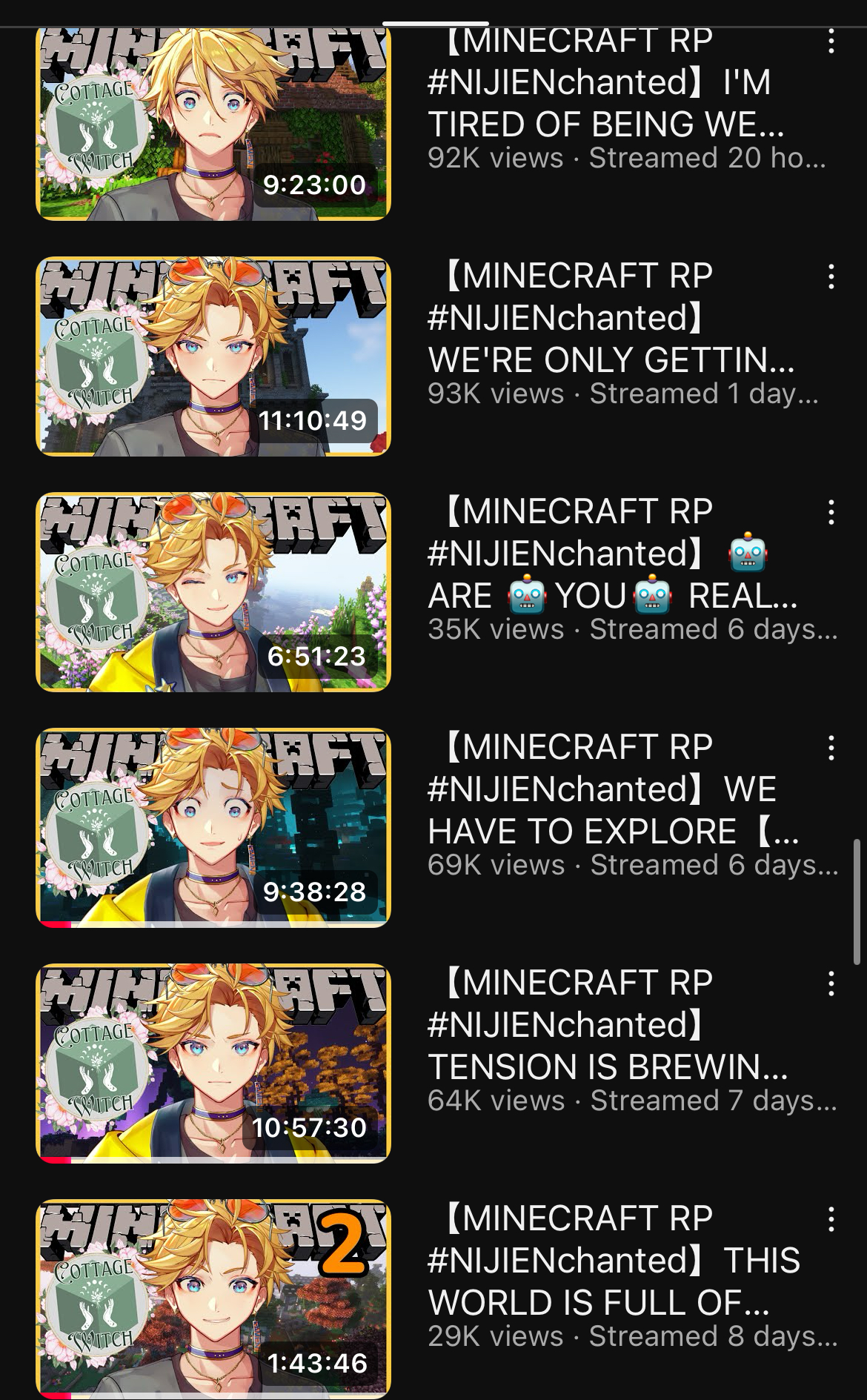The image size is (867, 1400).
Task: Open options for WE HAVE TO EXPLORE video
Action: pyautogui.click(x=831, y=748)
